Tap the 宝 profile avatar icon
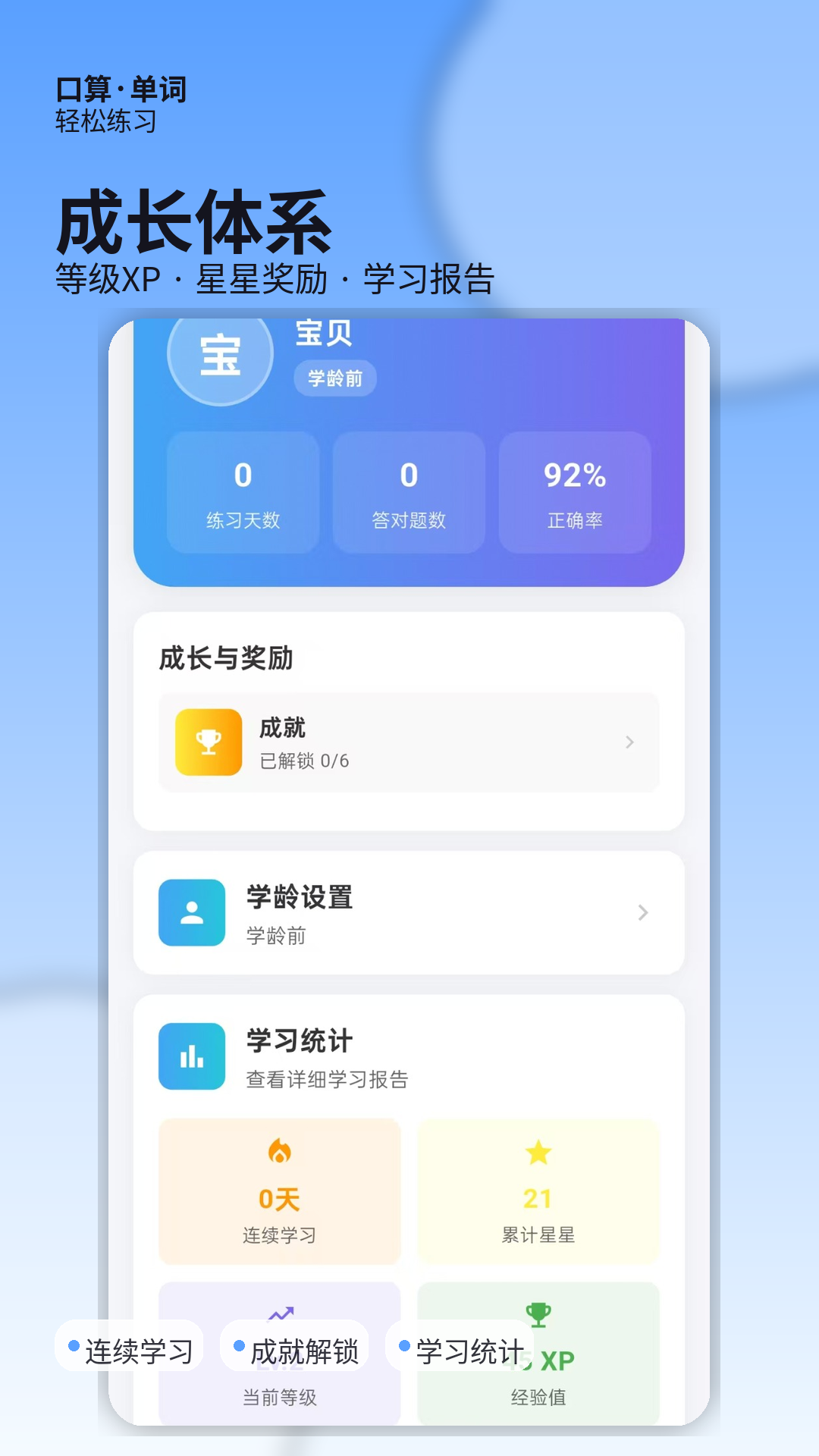Screen dimensions: 819x1456 220,356
